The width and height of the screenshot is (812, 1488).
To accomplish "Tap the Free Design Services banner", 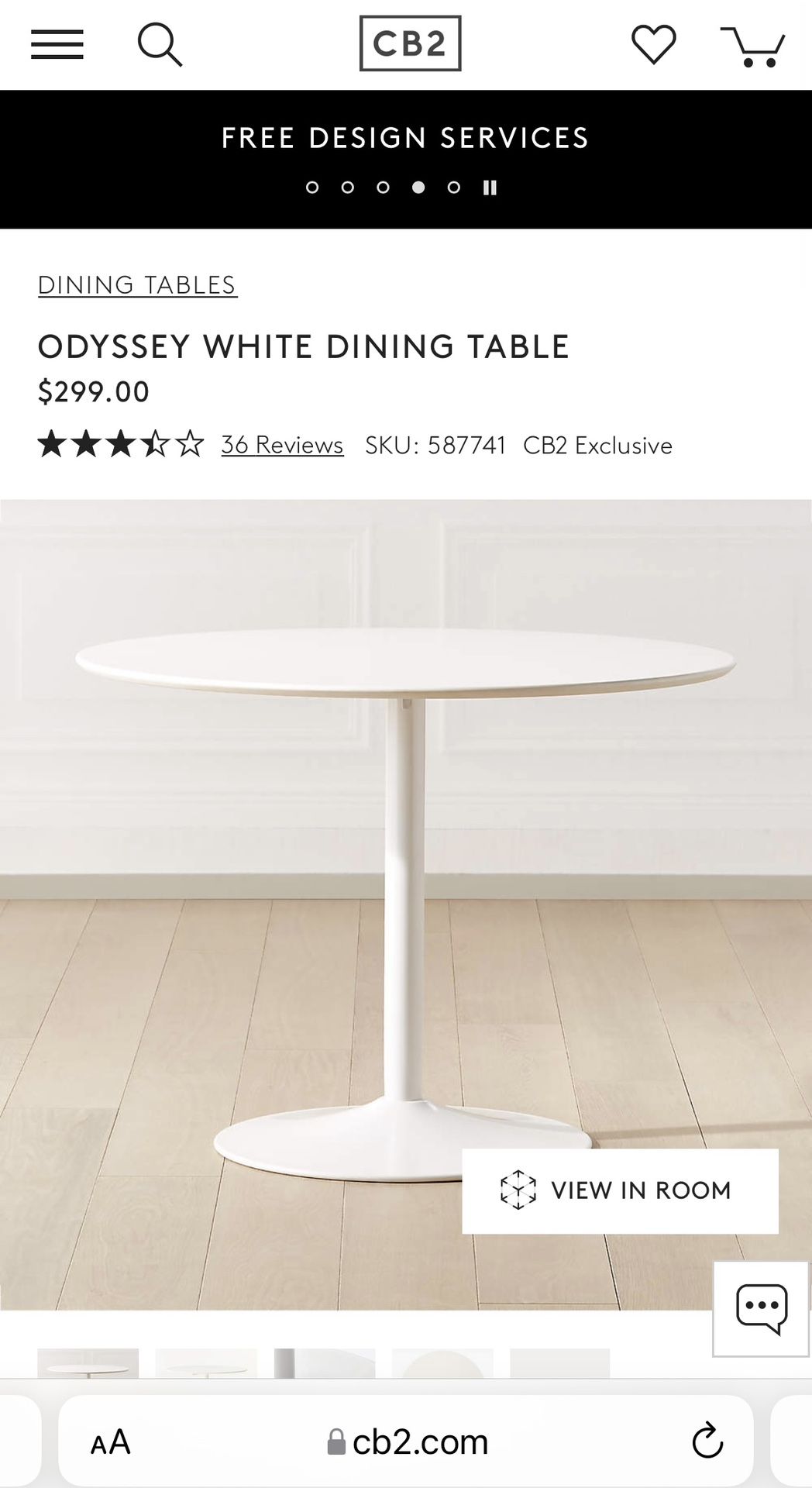I will click(405, 138).
